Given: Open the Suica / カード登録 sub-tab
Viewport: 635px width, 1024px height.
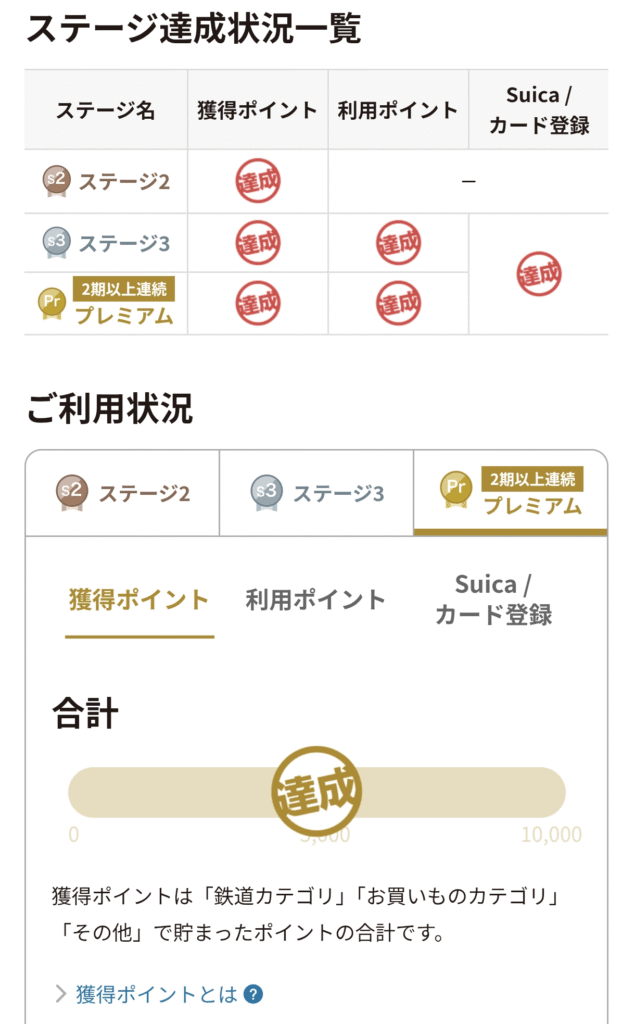Looking at the screenshot, I should (x=494, y=600).
